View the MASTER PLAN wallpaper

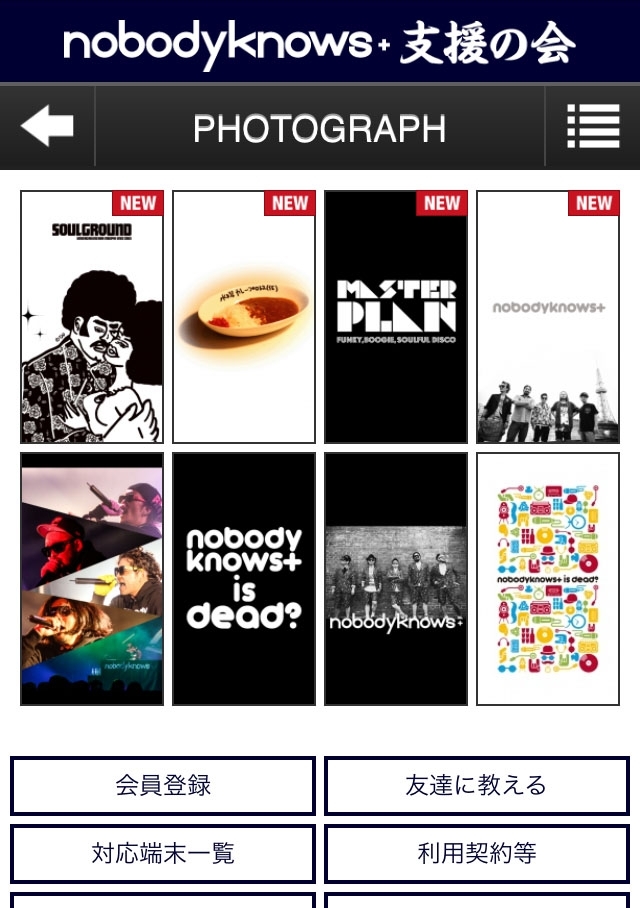tap(396, 317)
